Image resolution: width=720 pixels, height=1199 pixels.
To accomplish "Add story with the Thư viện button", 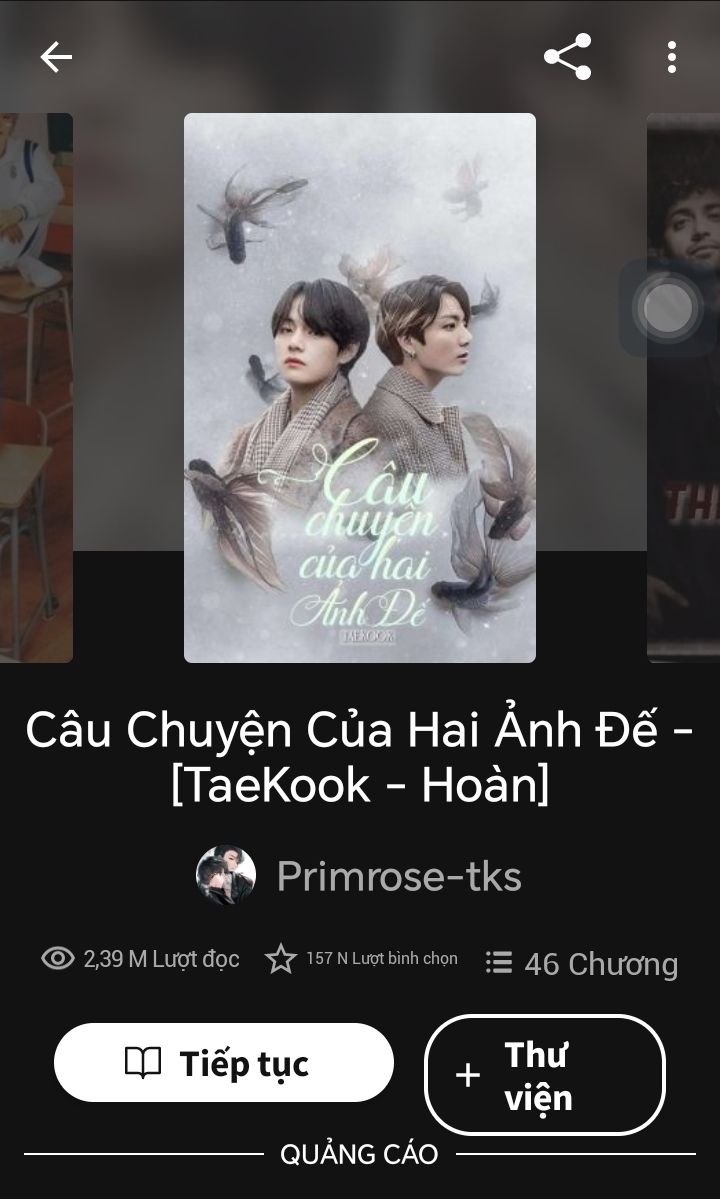I will click(545, 1075).
